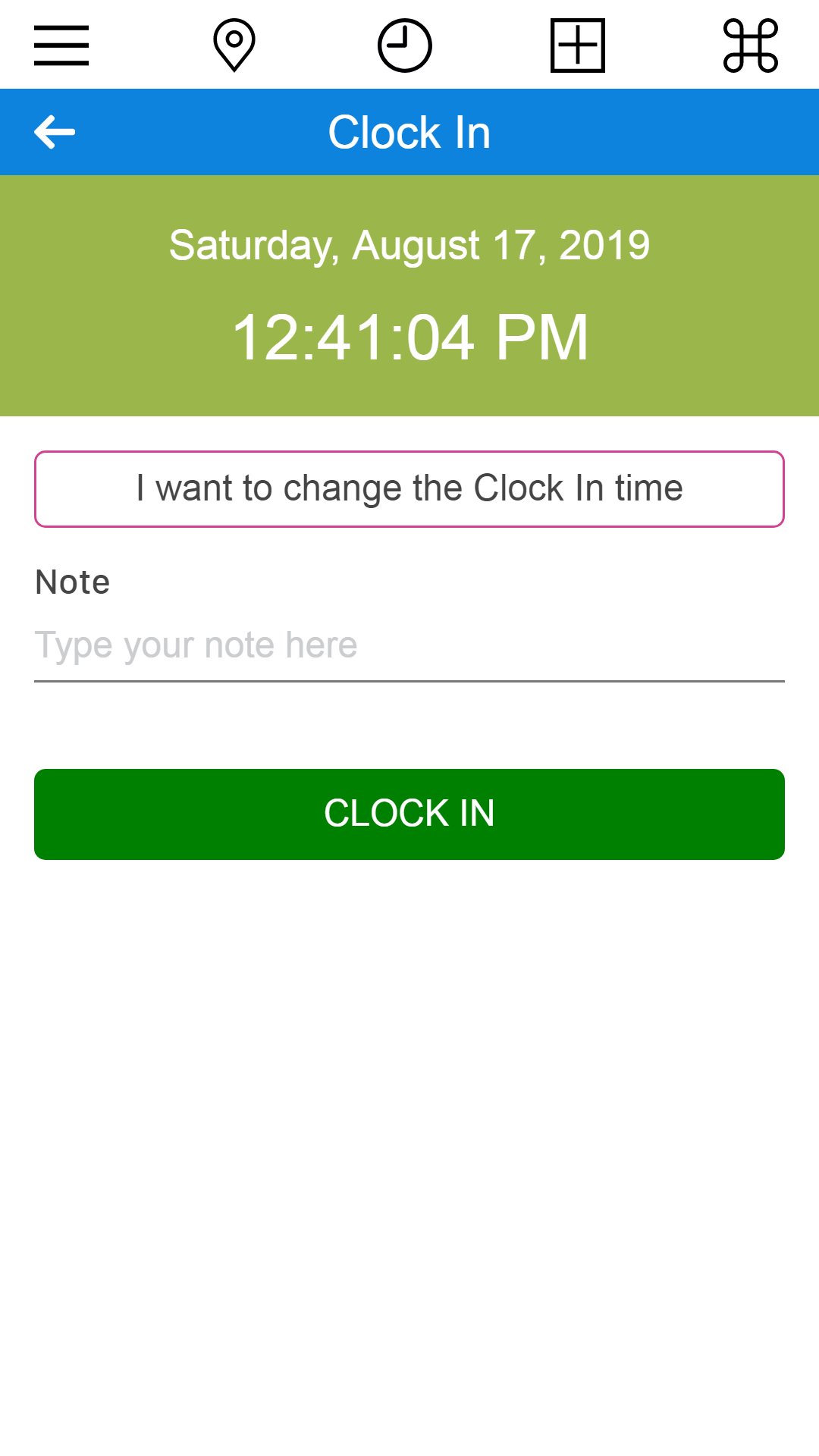
Task: Focus the Type your note here field
Action: coord(409,645)
